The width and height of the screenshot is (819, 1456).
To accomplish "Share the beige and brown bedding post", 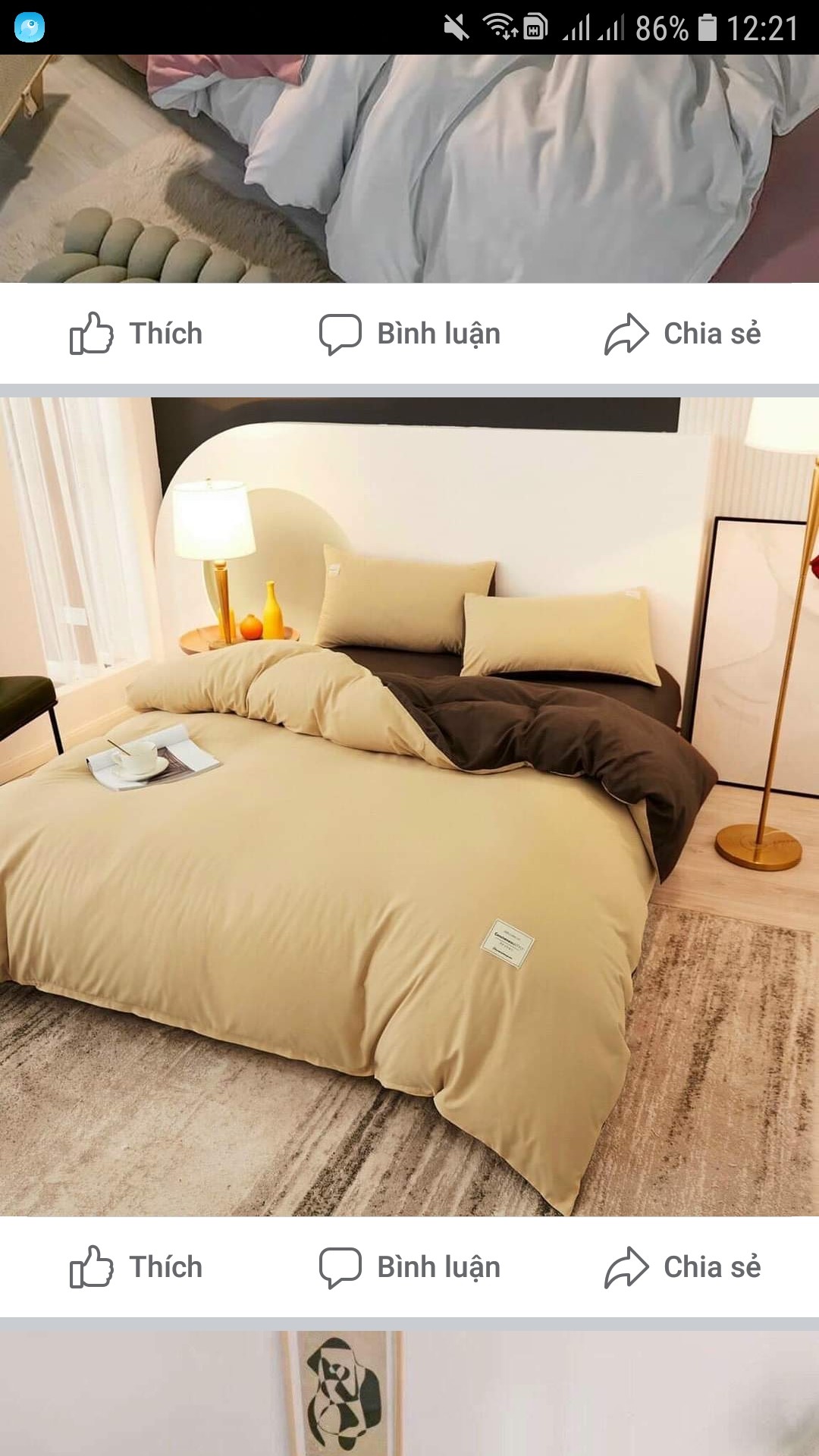I will (682, 1267).
